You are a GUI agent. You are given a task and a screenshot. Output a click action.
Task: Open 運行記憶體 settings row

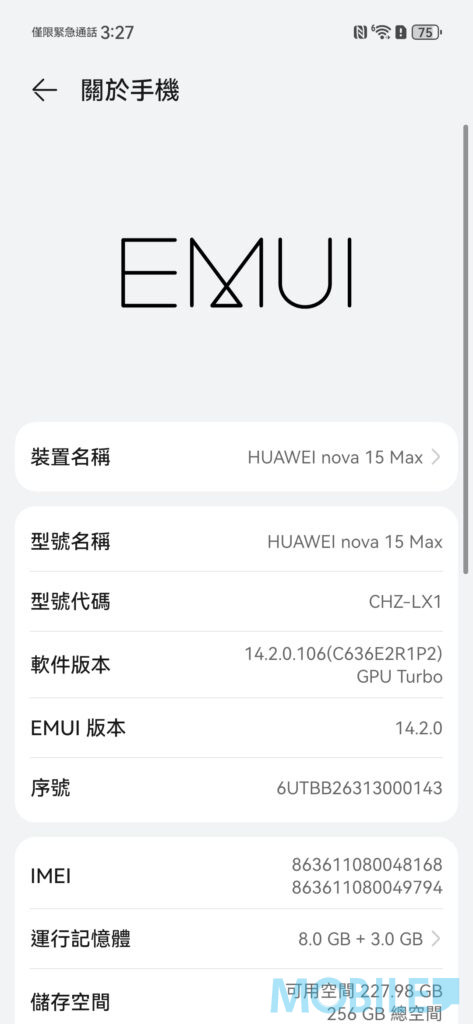[x=236, y=939]
